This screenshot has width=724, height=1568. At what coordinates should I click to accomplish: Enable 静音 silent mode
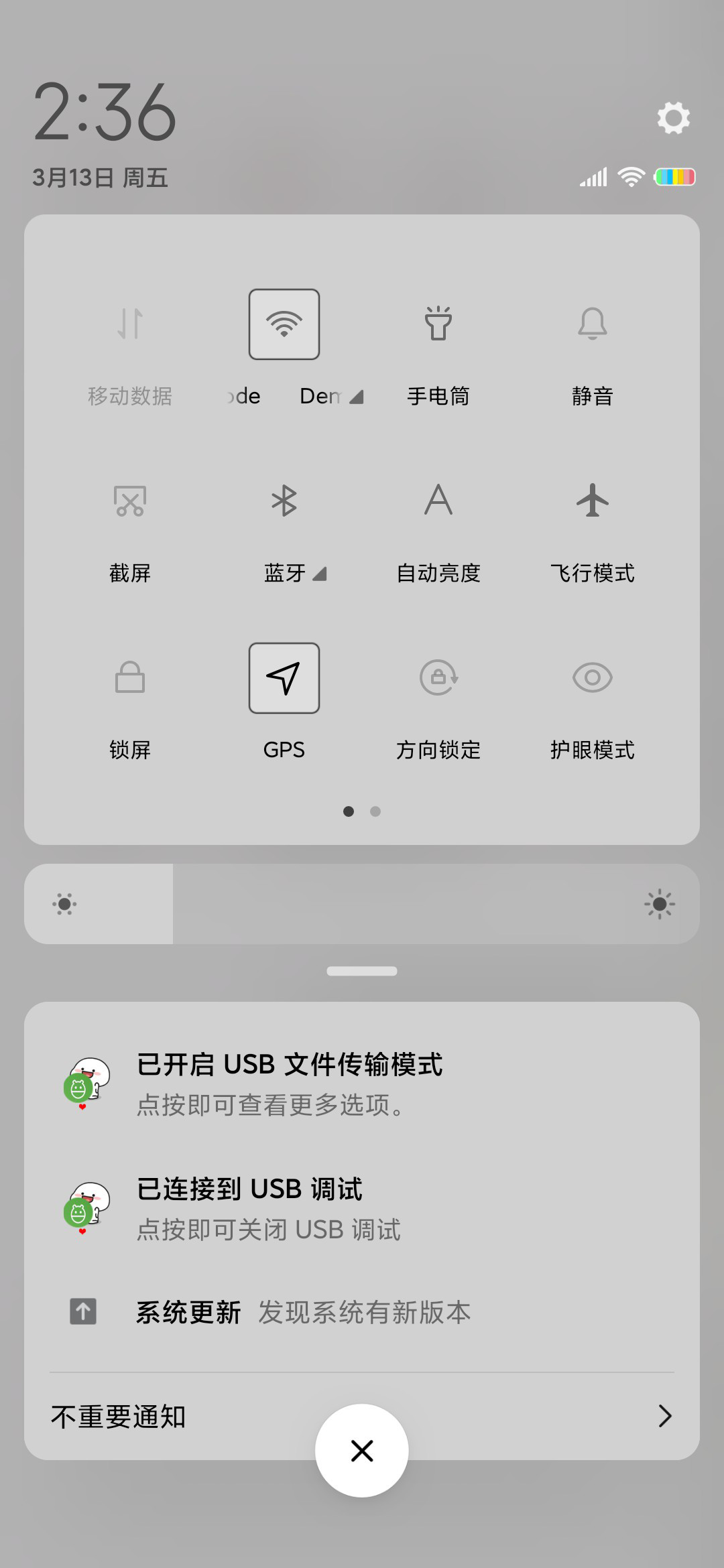pyautogui.click(x=593, y=324)
